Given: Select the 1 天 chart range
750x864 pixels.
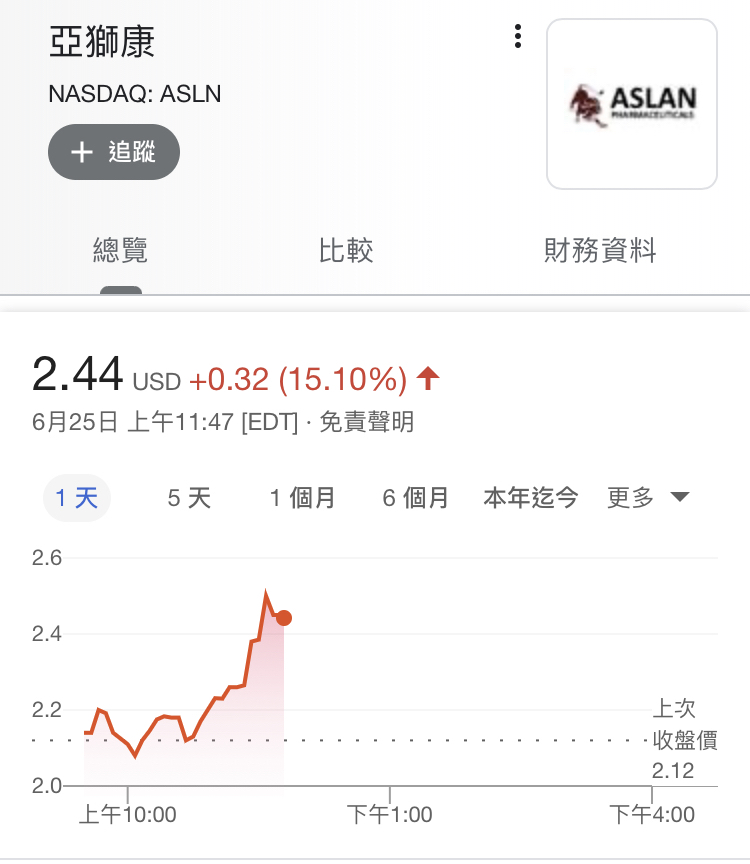Looking at the screenshot, I should click(77, 498).
